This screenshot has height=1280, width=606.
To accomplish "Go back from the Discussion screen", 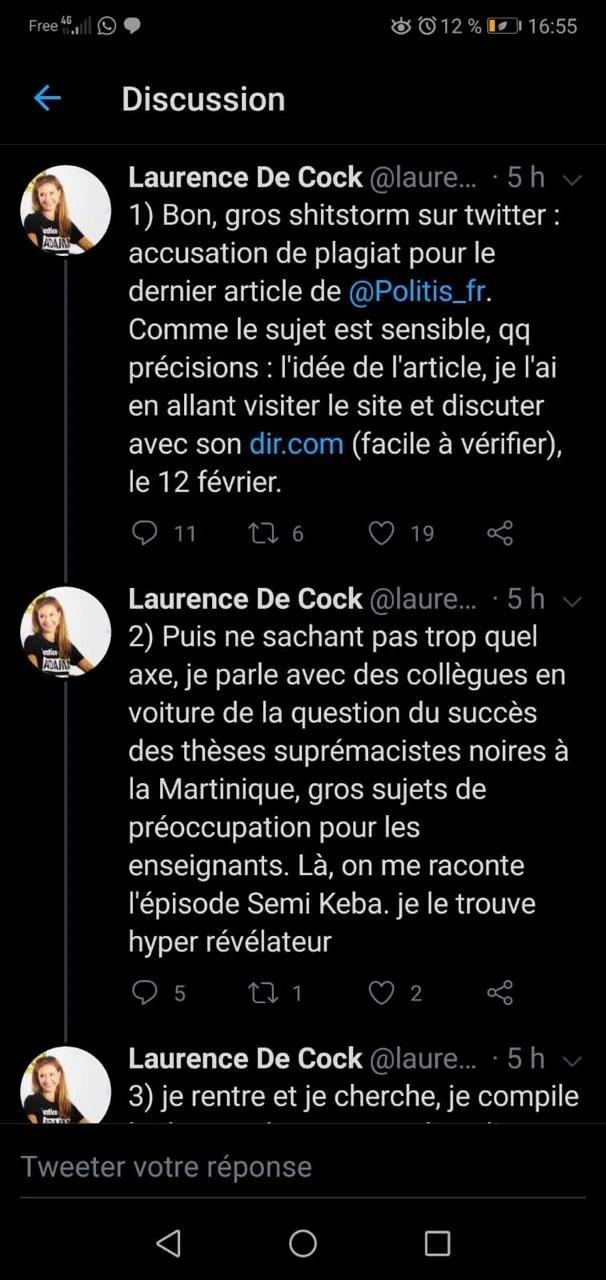I will pos(47,98).
